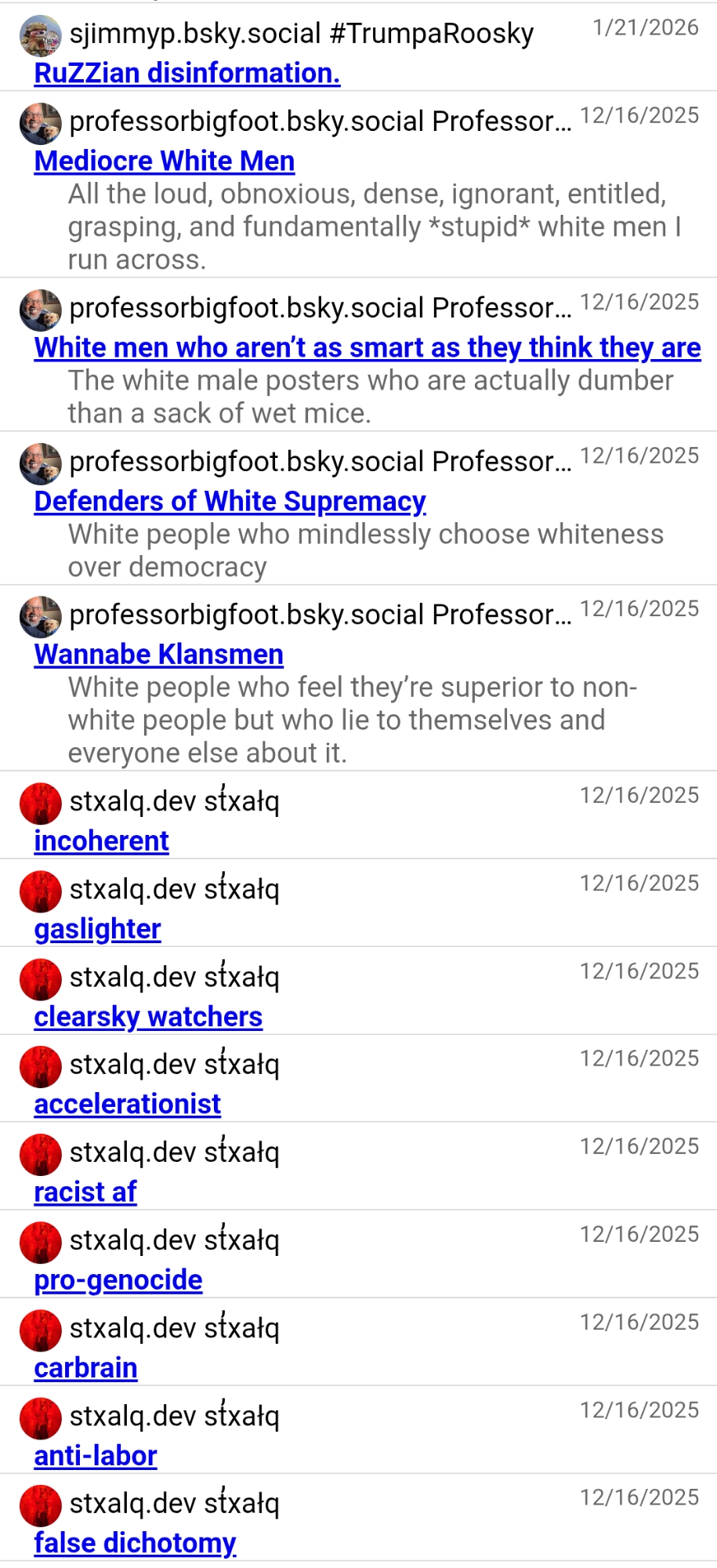717x1568 pixels.
Task: Open the incoherent list link
Action: (101, 840)
